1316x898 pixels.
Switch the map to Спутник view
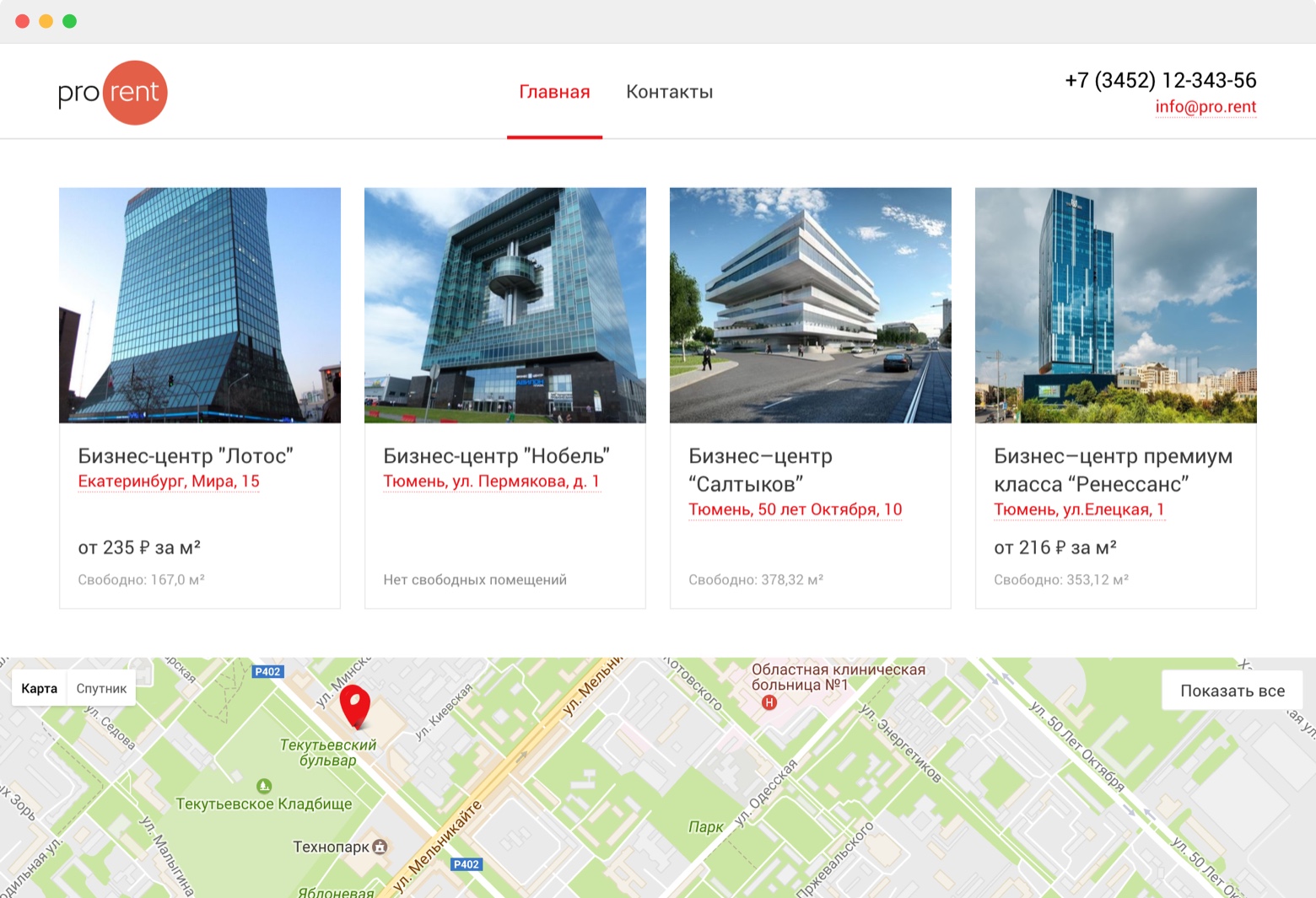(101, 689)
